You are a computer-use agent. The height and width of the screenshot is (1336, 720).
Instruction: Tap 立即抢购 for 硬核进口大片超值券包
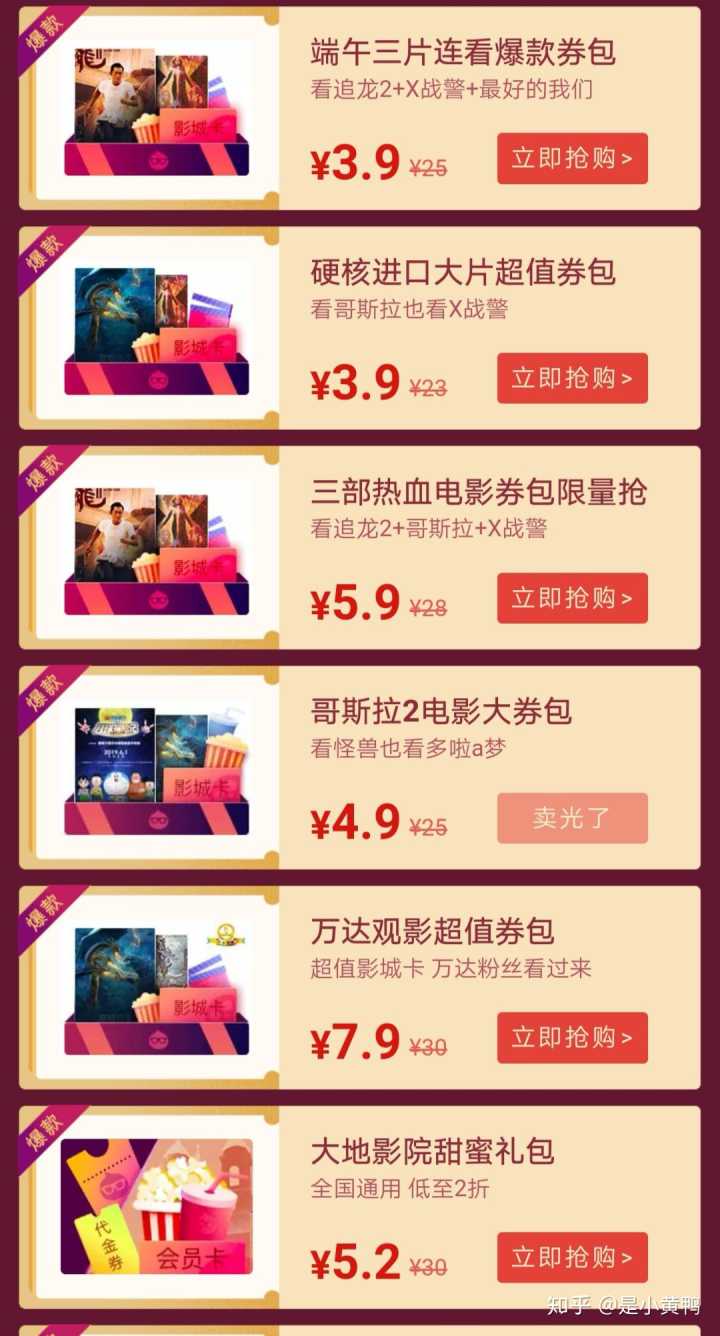pyautogui.click(x=572, y=378)
